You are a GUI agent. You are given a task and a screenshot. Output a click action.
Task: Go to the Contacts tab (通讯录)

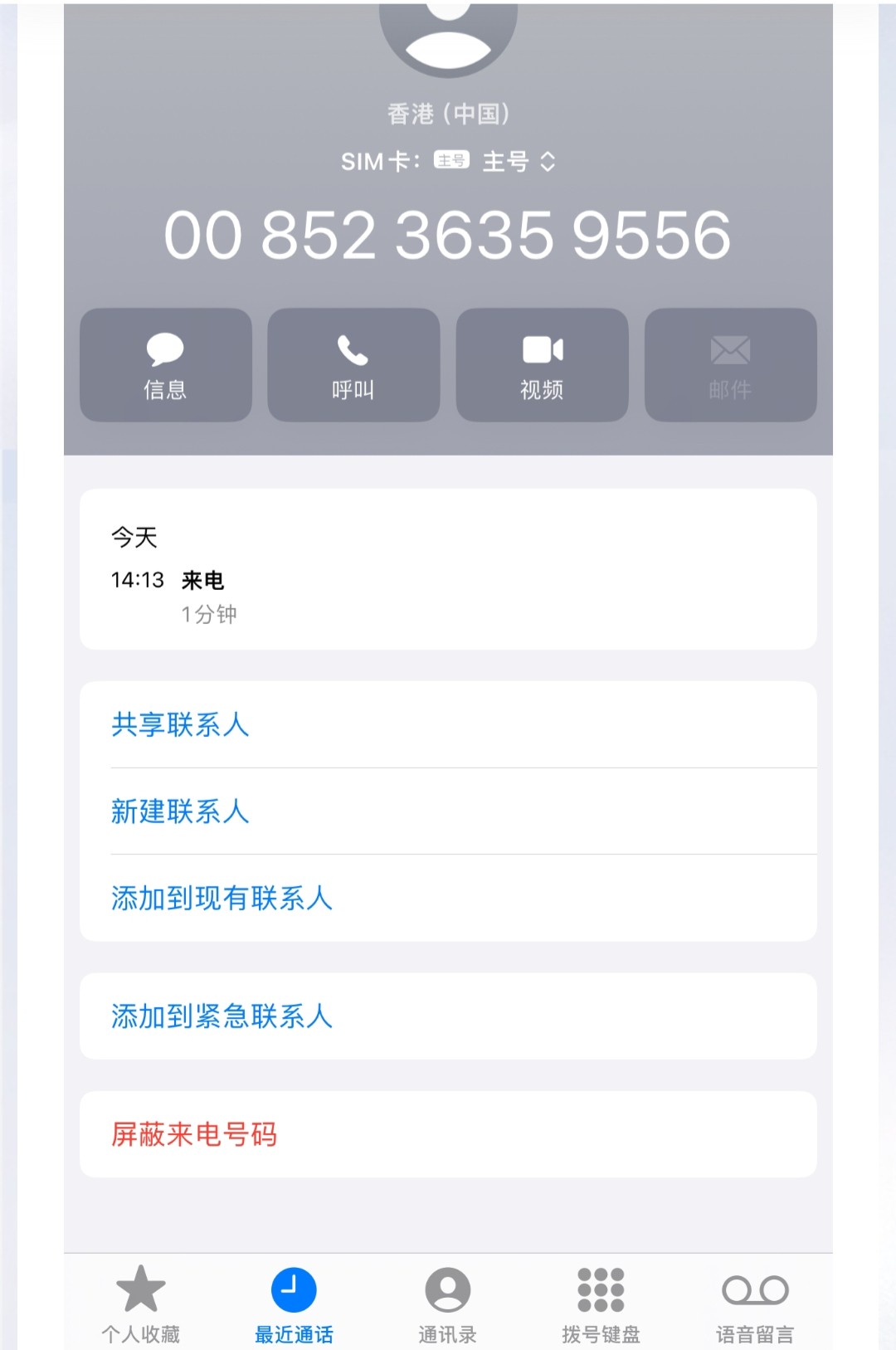click(447, 1304)
